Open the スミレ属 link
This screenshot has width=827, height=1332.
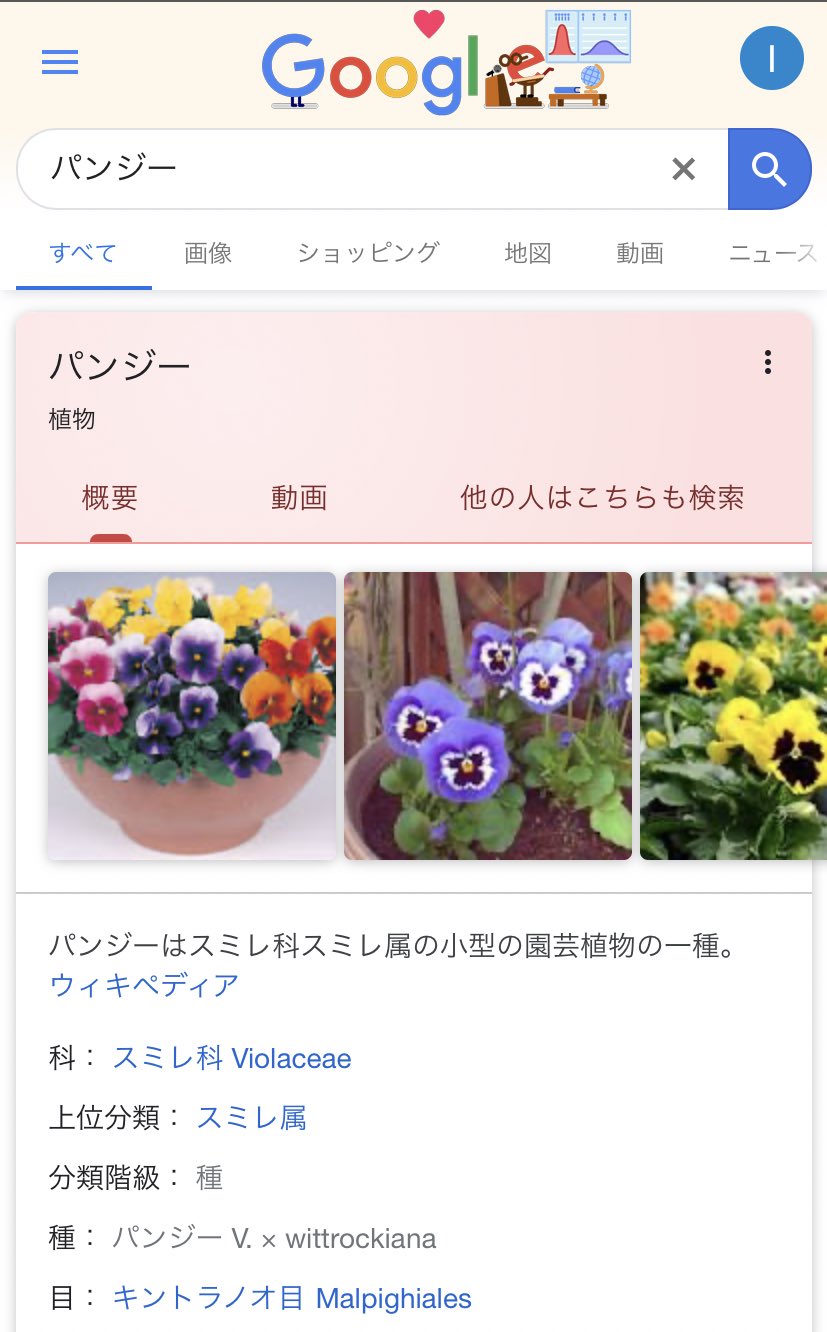click(251, 1118)
